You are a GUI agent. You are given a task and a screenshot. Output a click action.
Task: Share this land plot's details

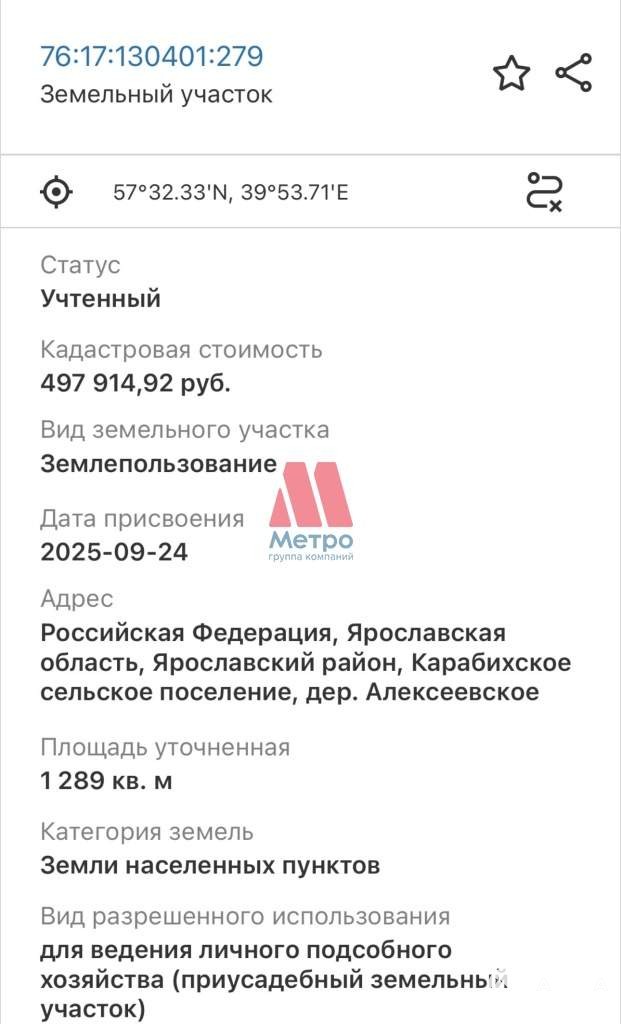coord(573,74)
